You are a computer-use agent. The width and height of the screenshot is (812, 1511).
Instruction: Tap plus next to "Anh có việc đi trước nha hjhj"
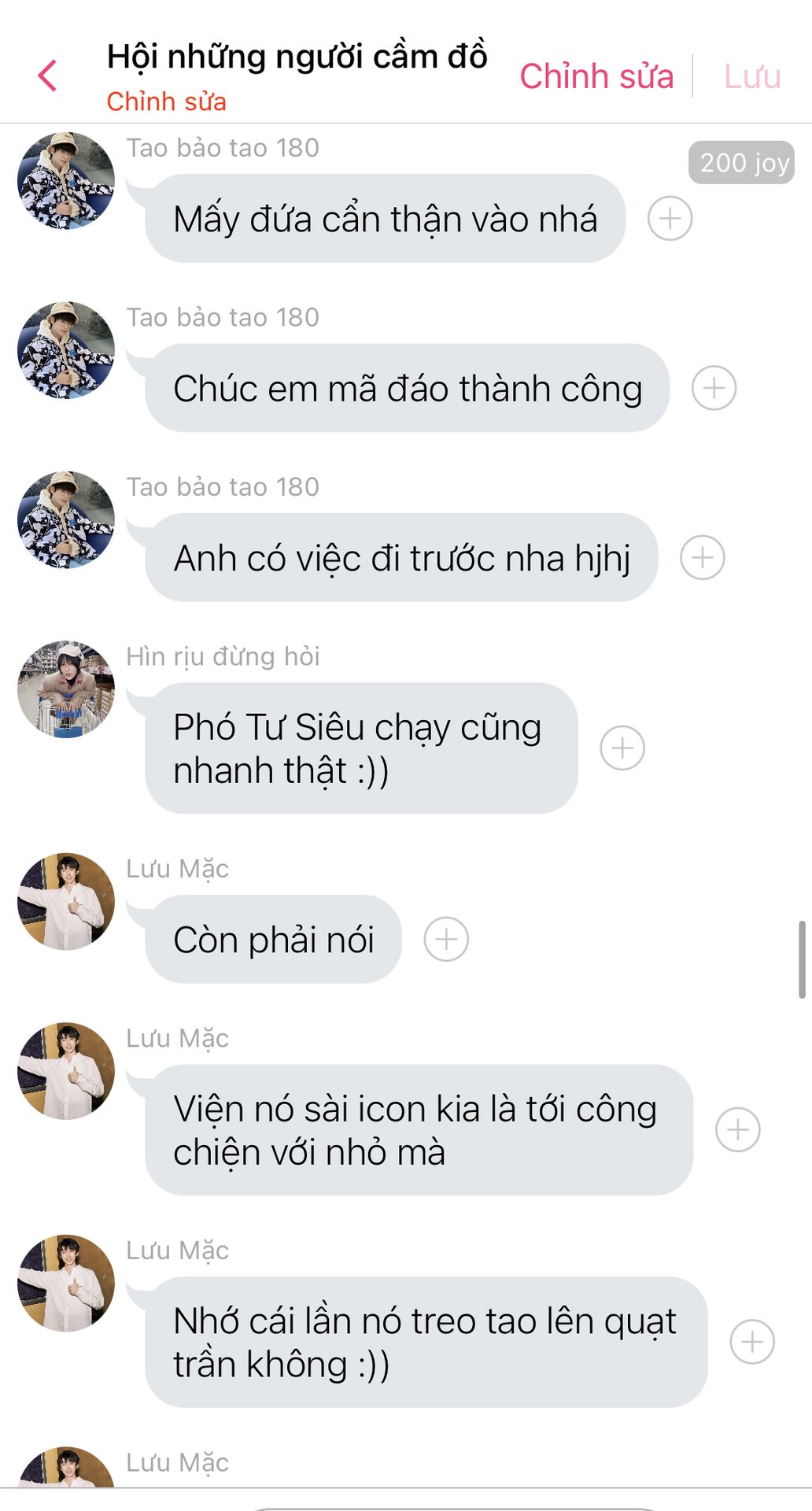[x=702, y=558]
